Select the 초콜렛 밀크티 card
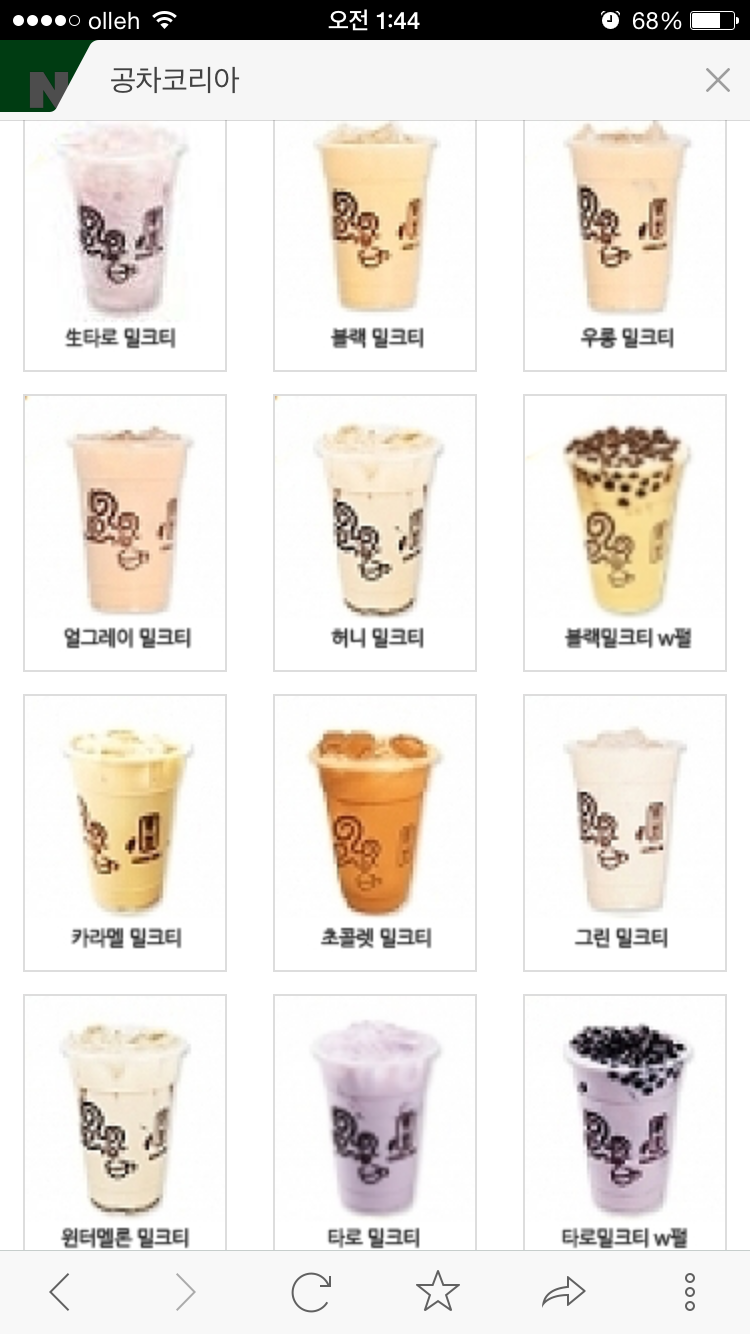750x1334 pixels. pyautogui.click(x=375, y=832)
